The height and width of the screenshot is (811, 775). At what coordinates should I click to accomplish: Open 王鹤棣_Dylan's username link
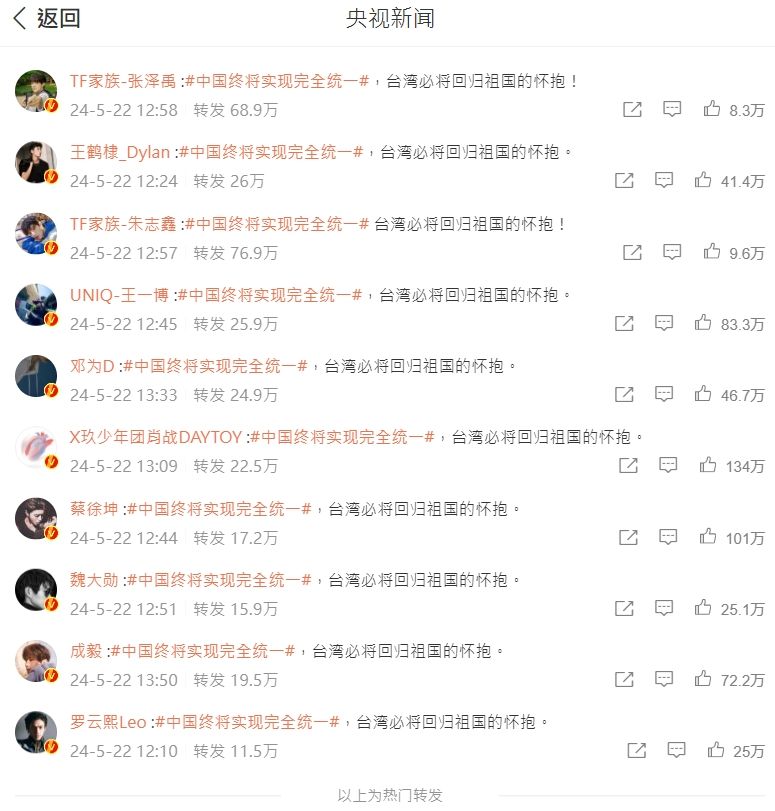[120, 153]
